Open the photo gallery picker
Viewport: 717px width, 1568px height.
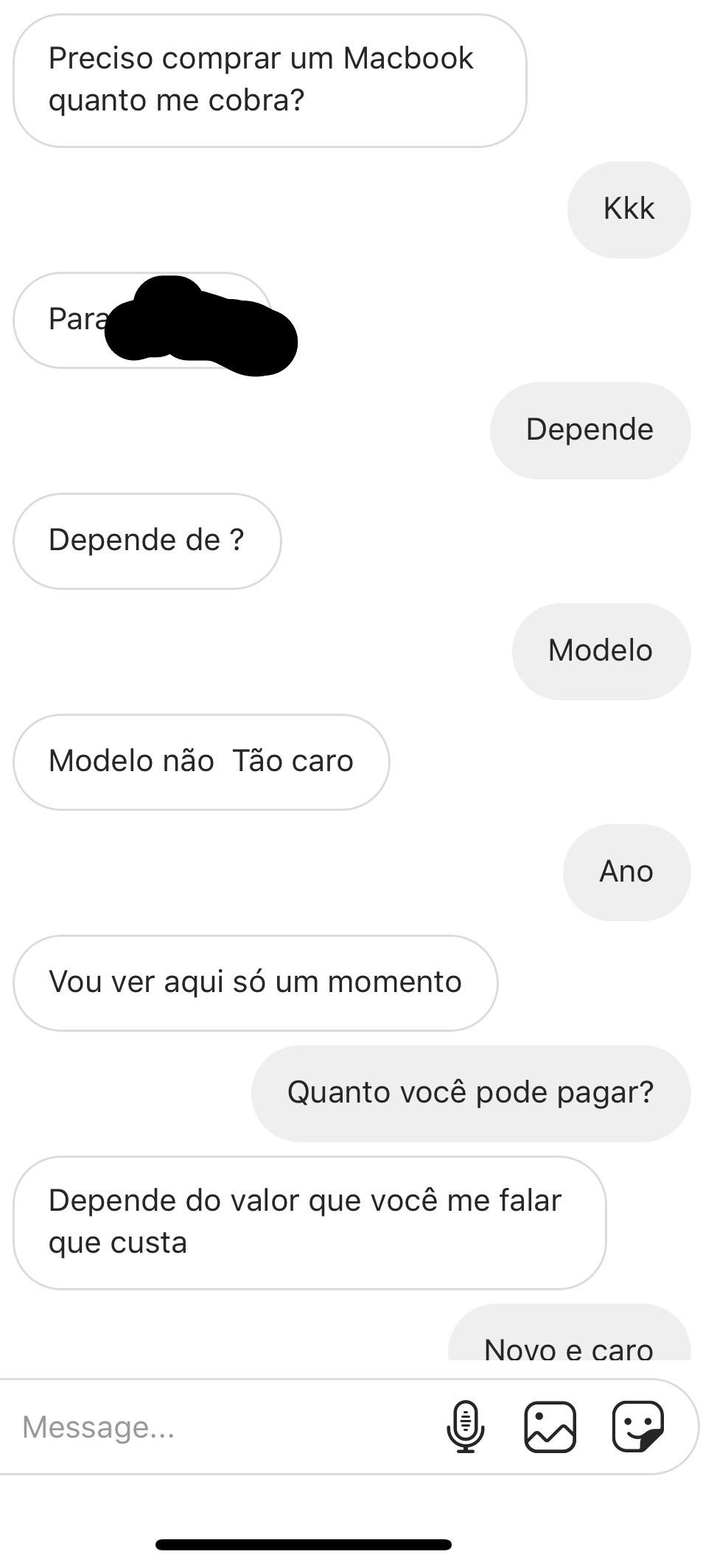pyautogui.click(x=550, y=1427)
